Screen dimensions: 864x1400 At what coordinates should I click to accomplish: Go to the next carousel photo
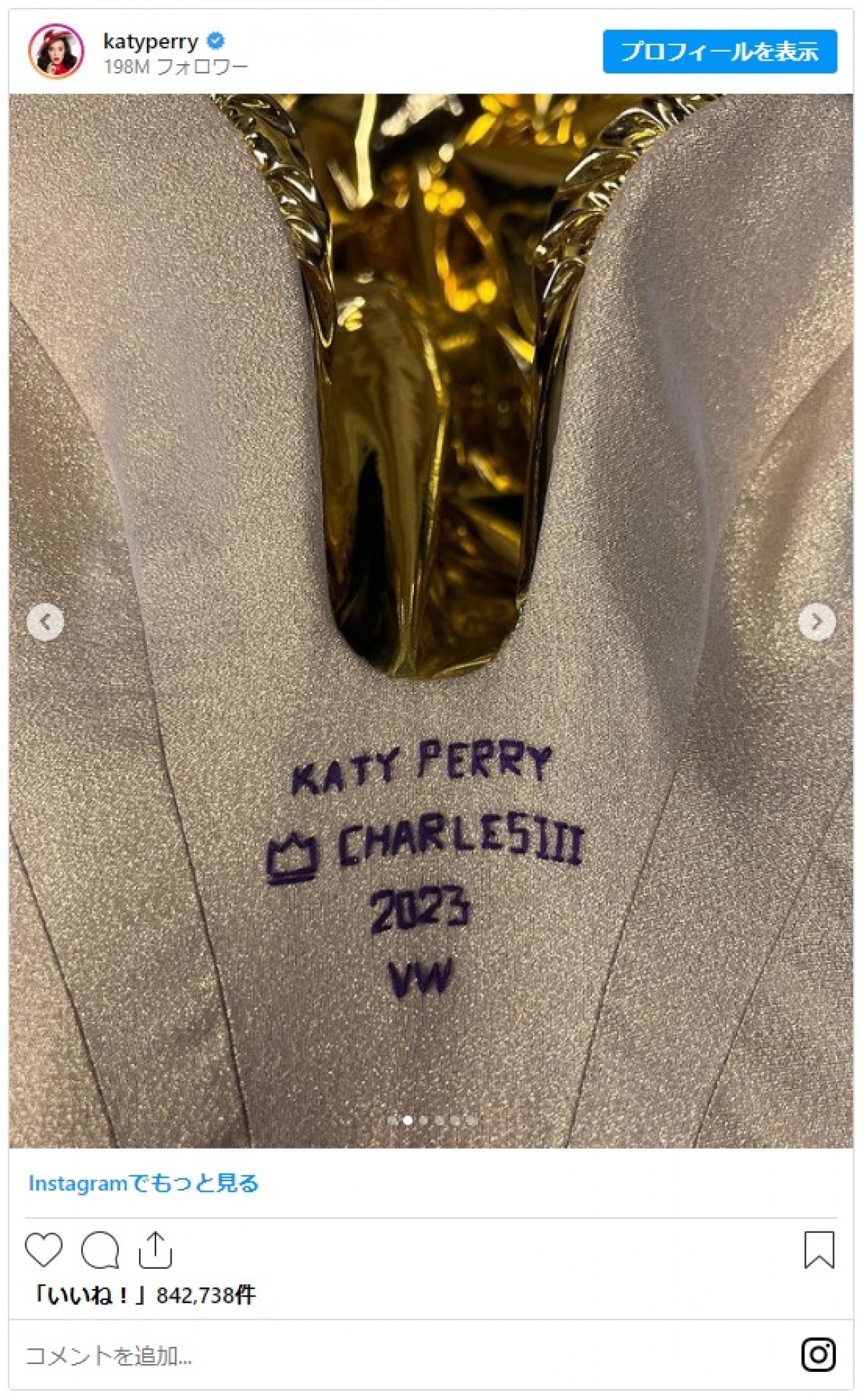[x=816, y=622]
